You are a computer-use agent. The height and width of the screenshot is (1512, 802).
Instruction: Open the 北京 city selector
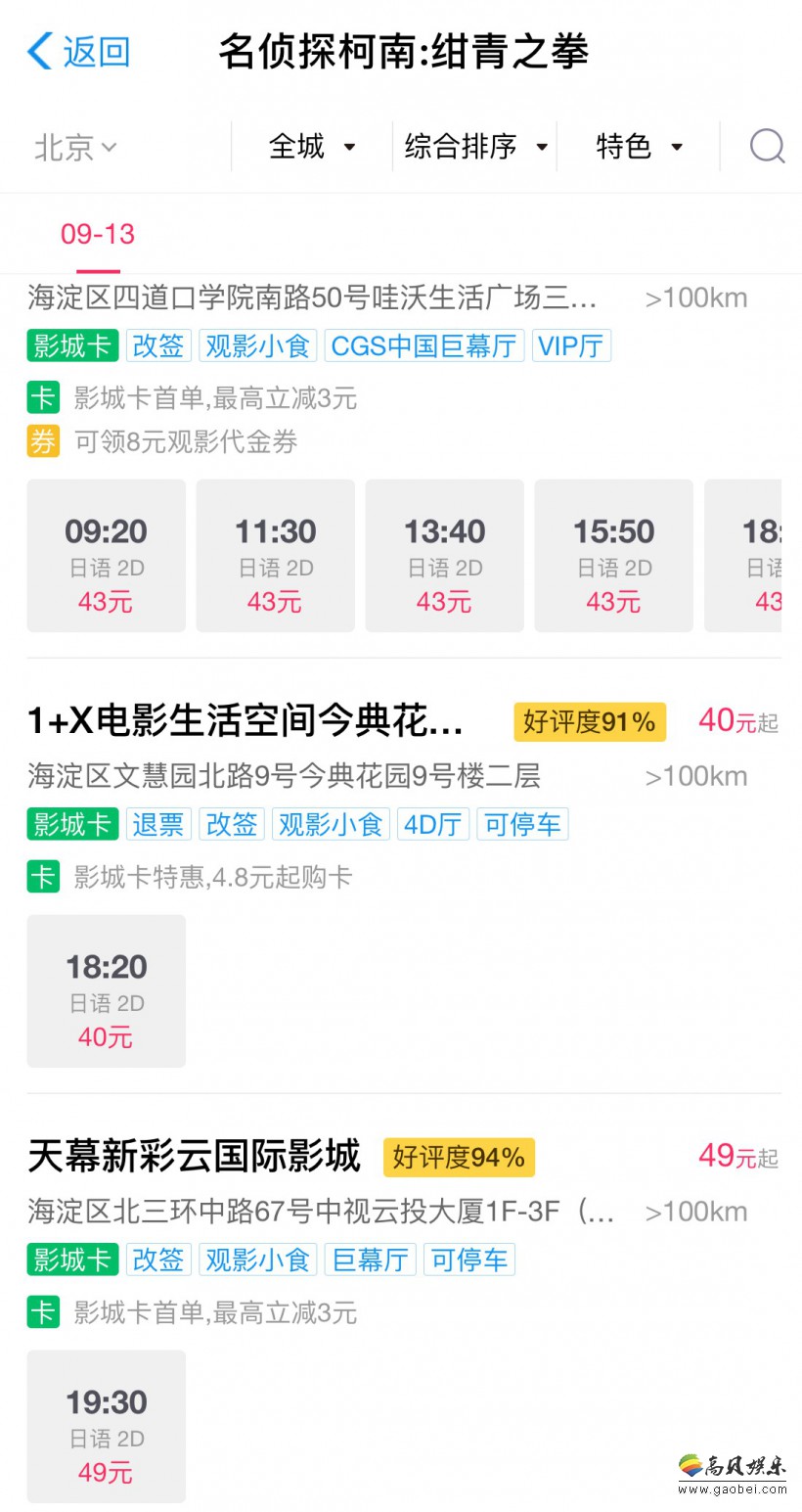75,147
